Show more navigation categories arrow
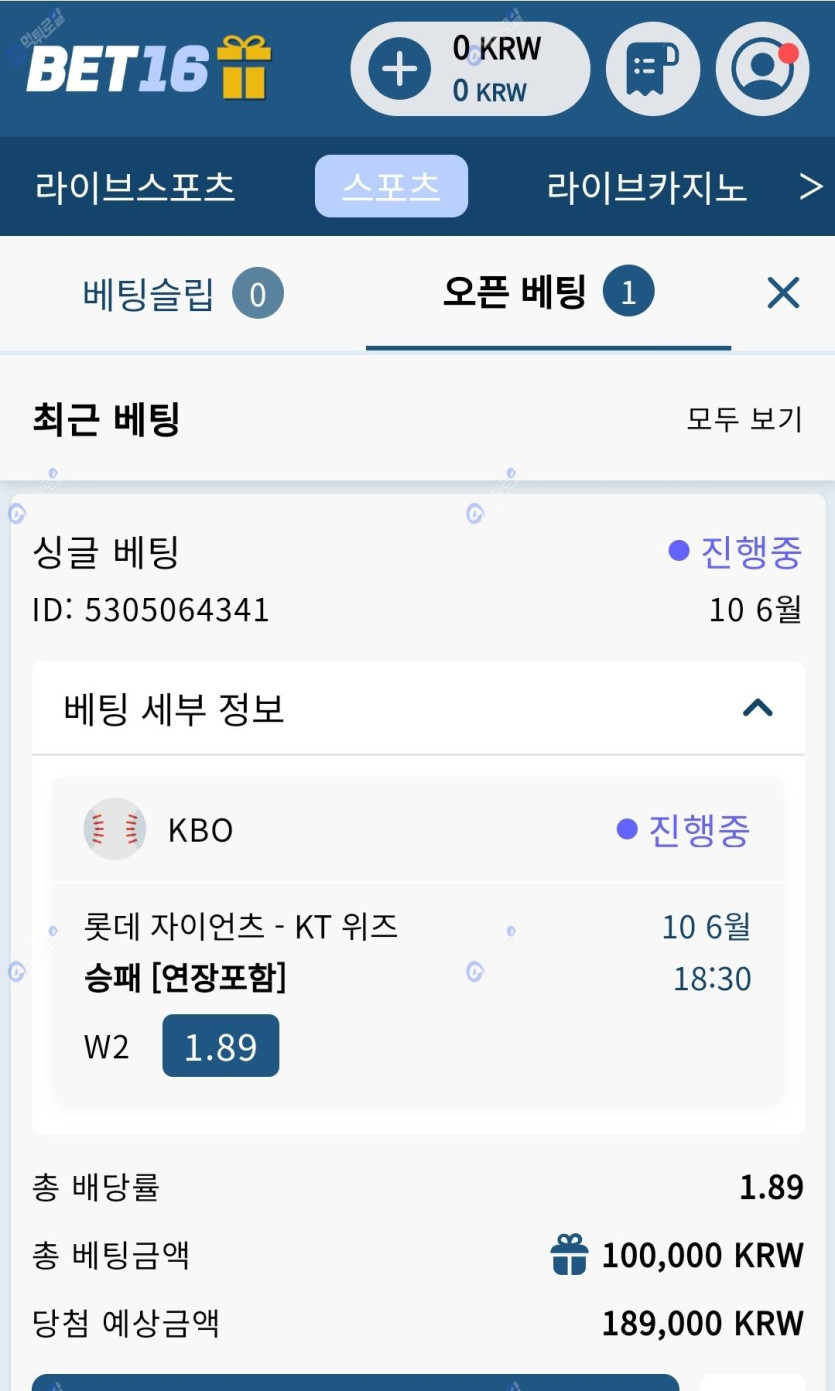Image resolution: width=835 pixels, height=1391 pixels. (811, 187)
